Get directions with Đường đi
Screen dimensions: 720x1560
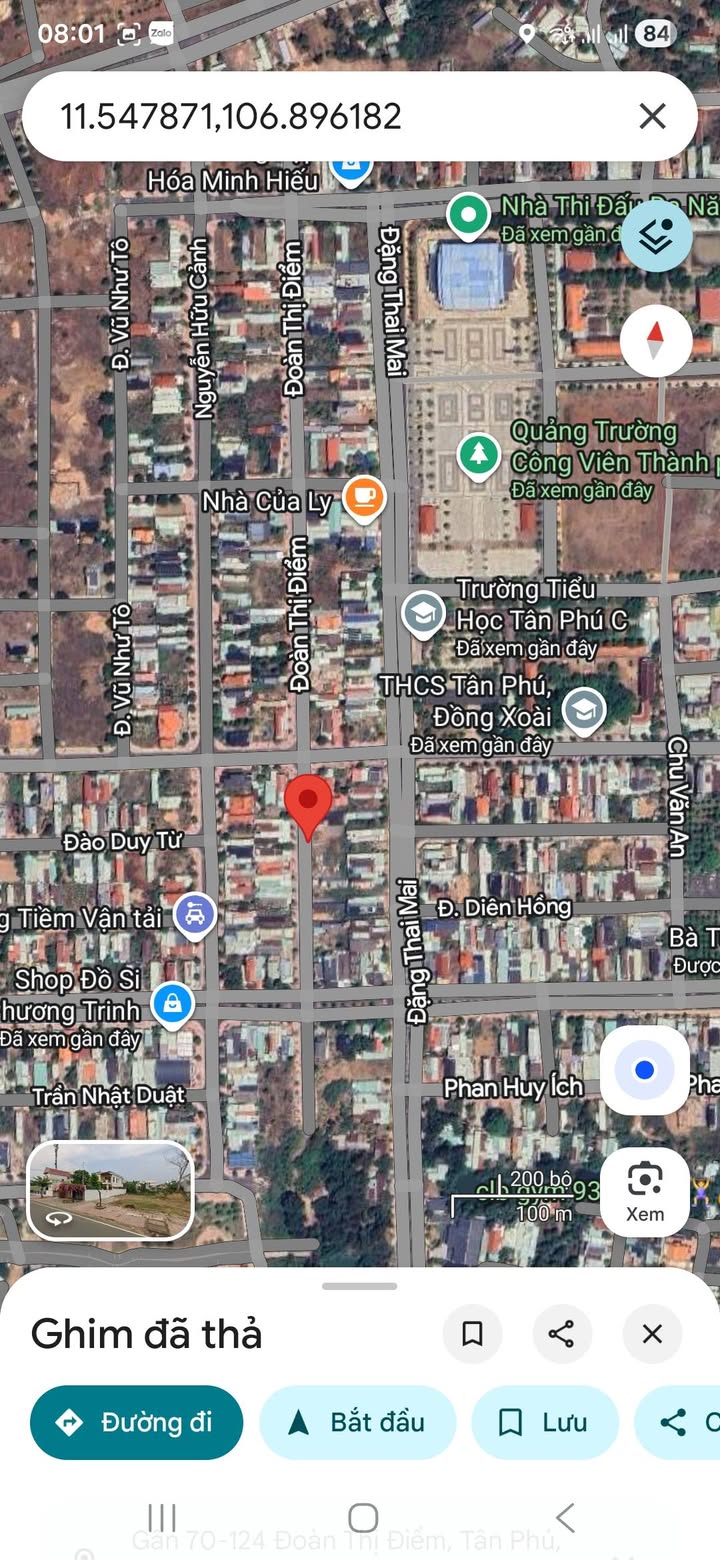coord(137,1422)
